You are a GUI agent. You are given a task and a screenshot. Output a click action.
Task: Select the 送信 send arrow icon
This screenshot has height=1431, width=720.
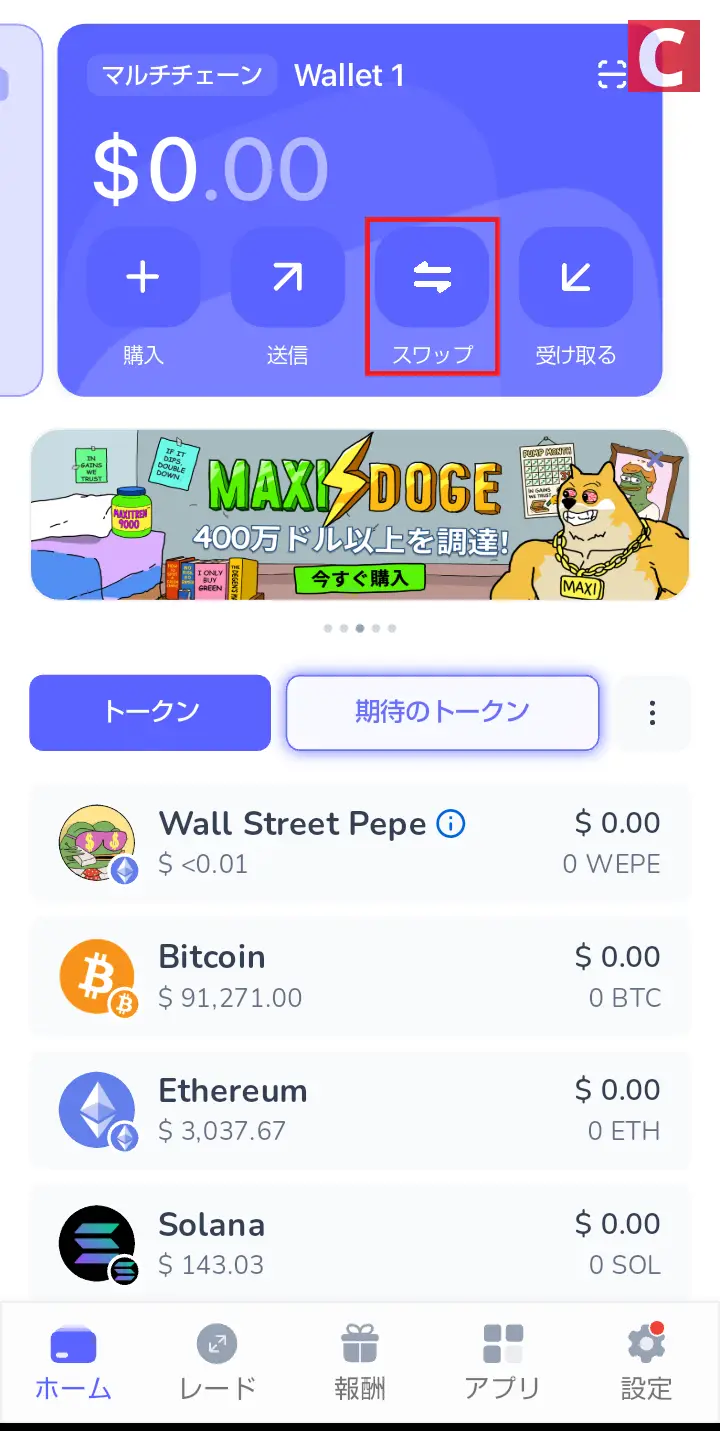tap(287, 278)
